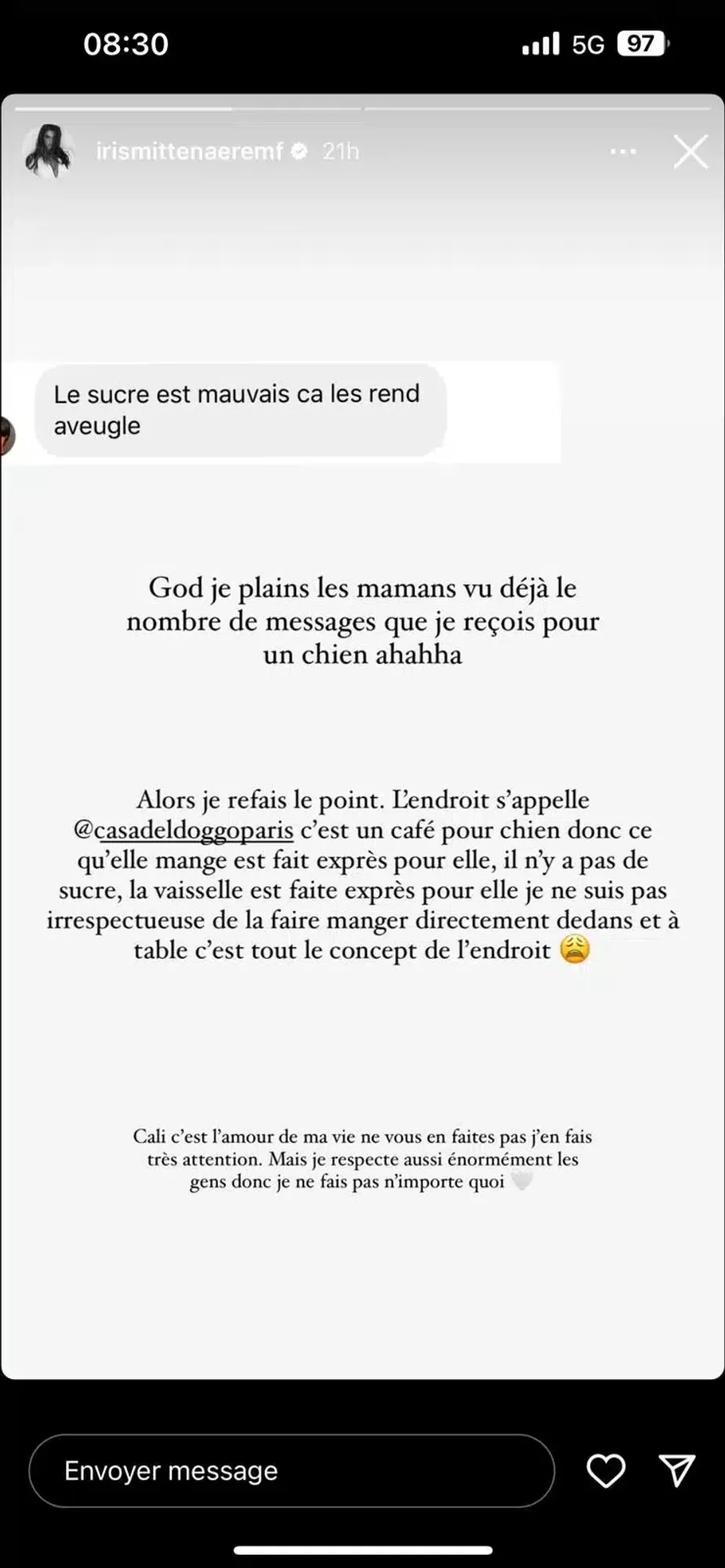Tap the Envoyer message reply field
The height and width of the screenshot is (1568, 725).
click(290, 1470)
